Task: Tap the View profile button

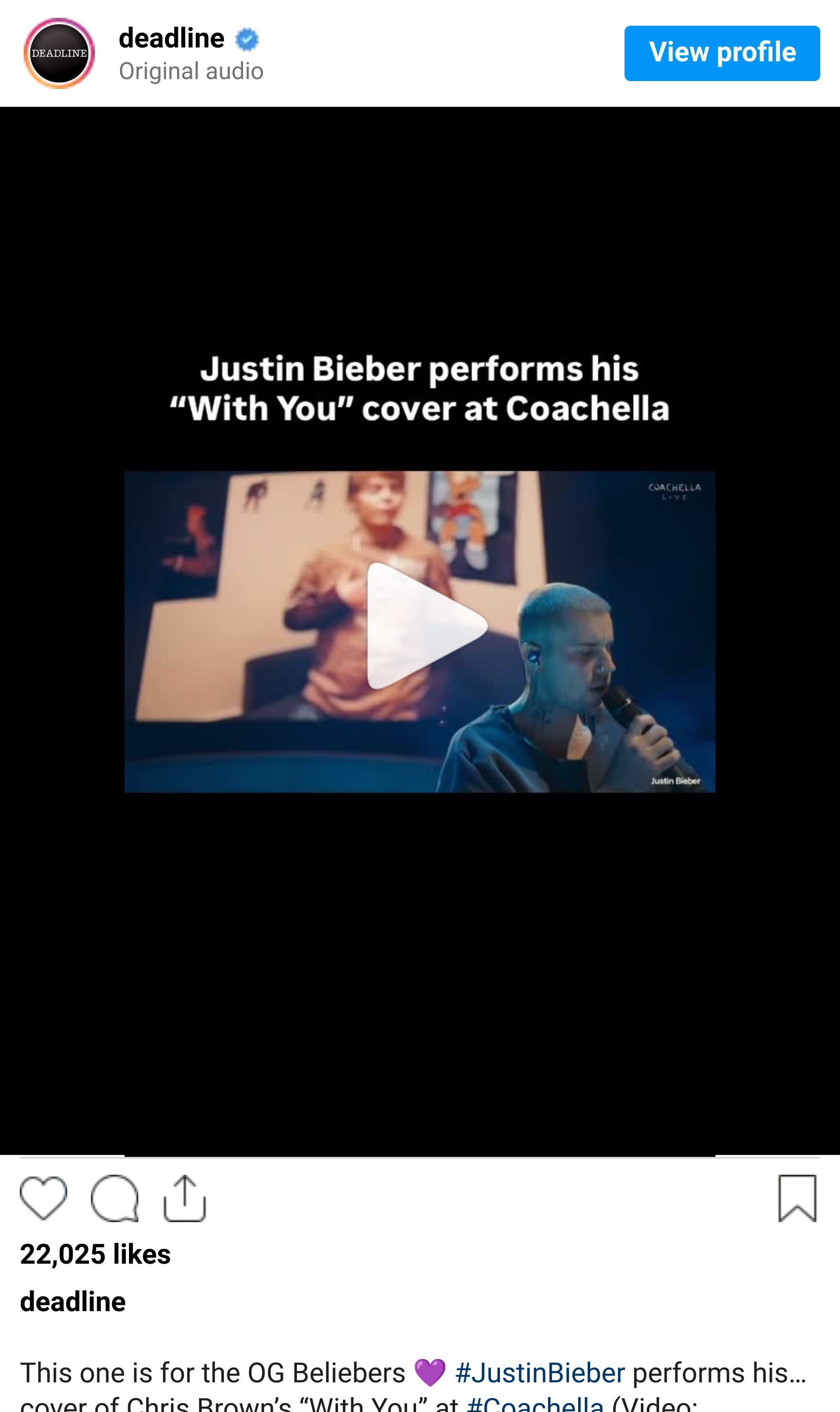Action: 722,53
